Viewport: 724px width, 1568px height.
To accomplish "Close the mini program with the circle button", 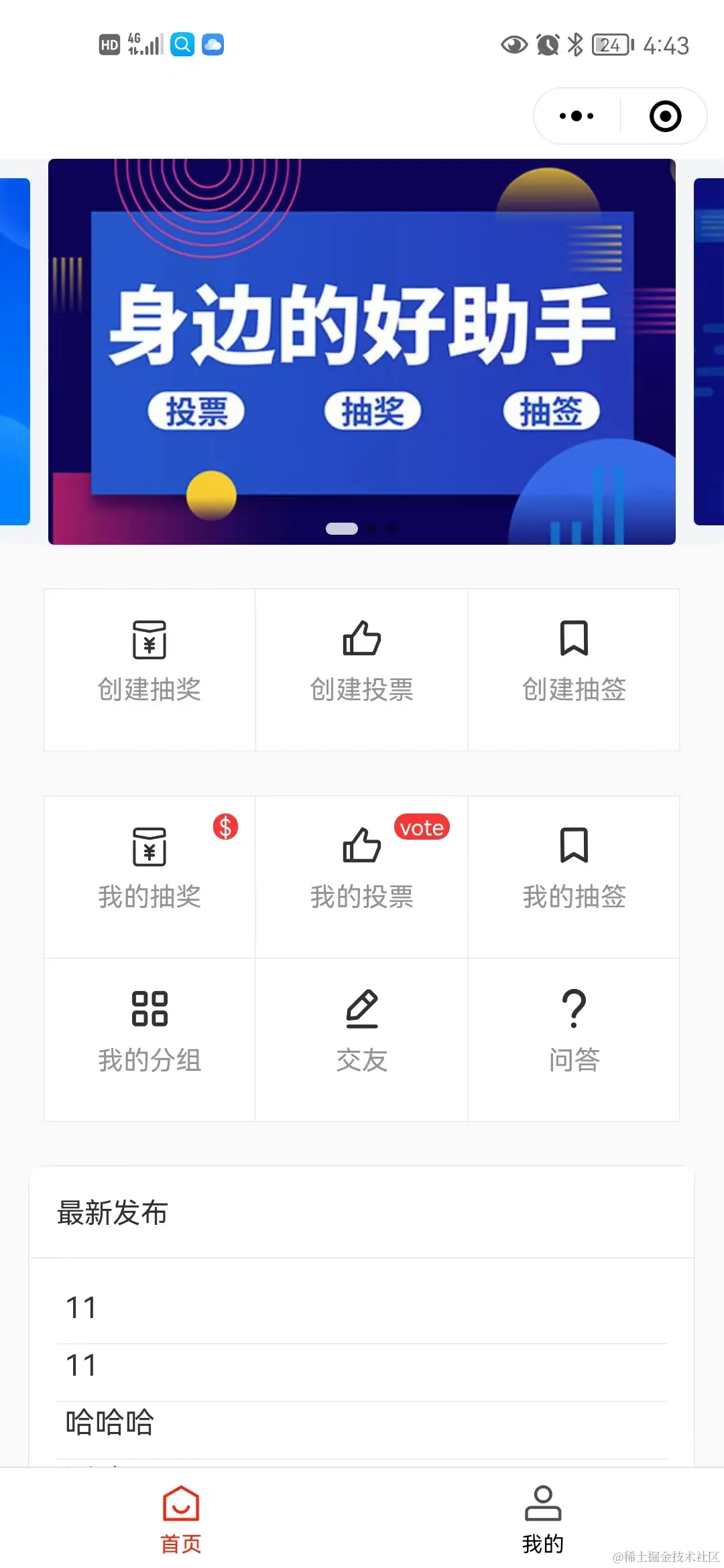I will click(x=665, y=116).
